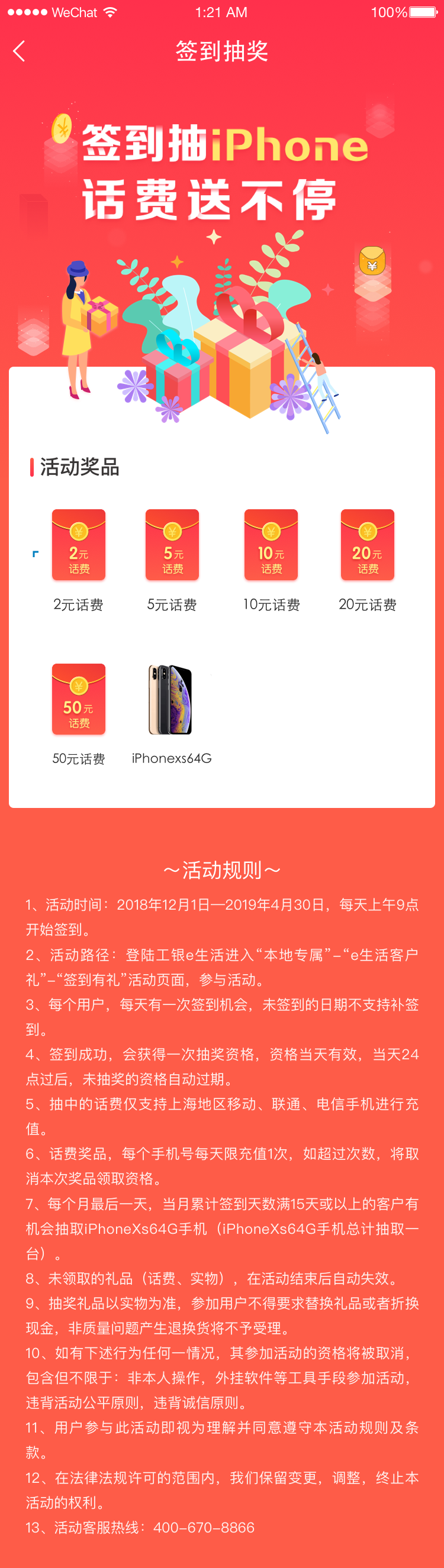Go back from the 签到抽奖 page
The image size is (444, 1568).
(x=20, y=51)
